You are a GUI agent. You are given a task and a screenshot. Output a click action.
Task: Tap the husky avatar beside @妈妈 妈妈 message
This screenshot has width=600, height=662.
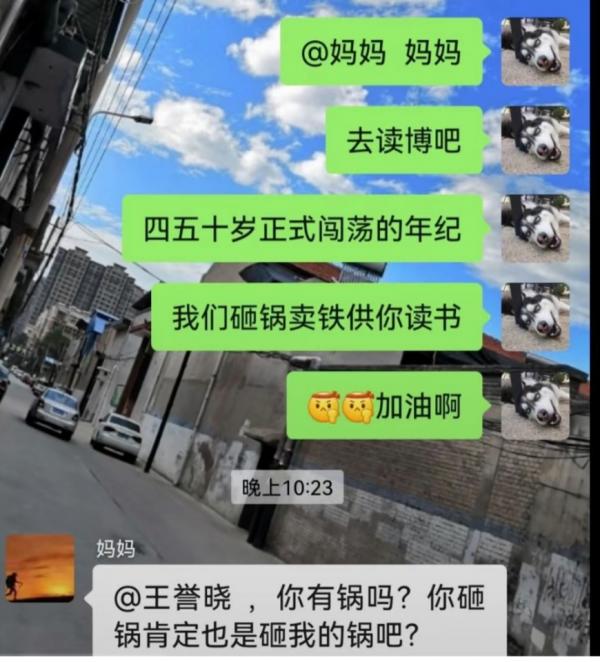(x=535, y=52)
